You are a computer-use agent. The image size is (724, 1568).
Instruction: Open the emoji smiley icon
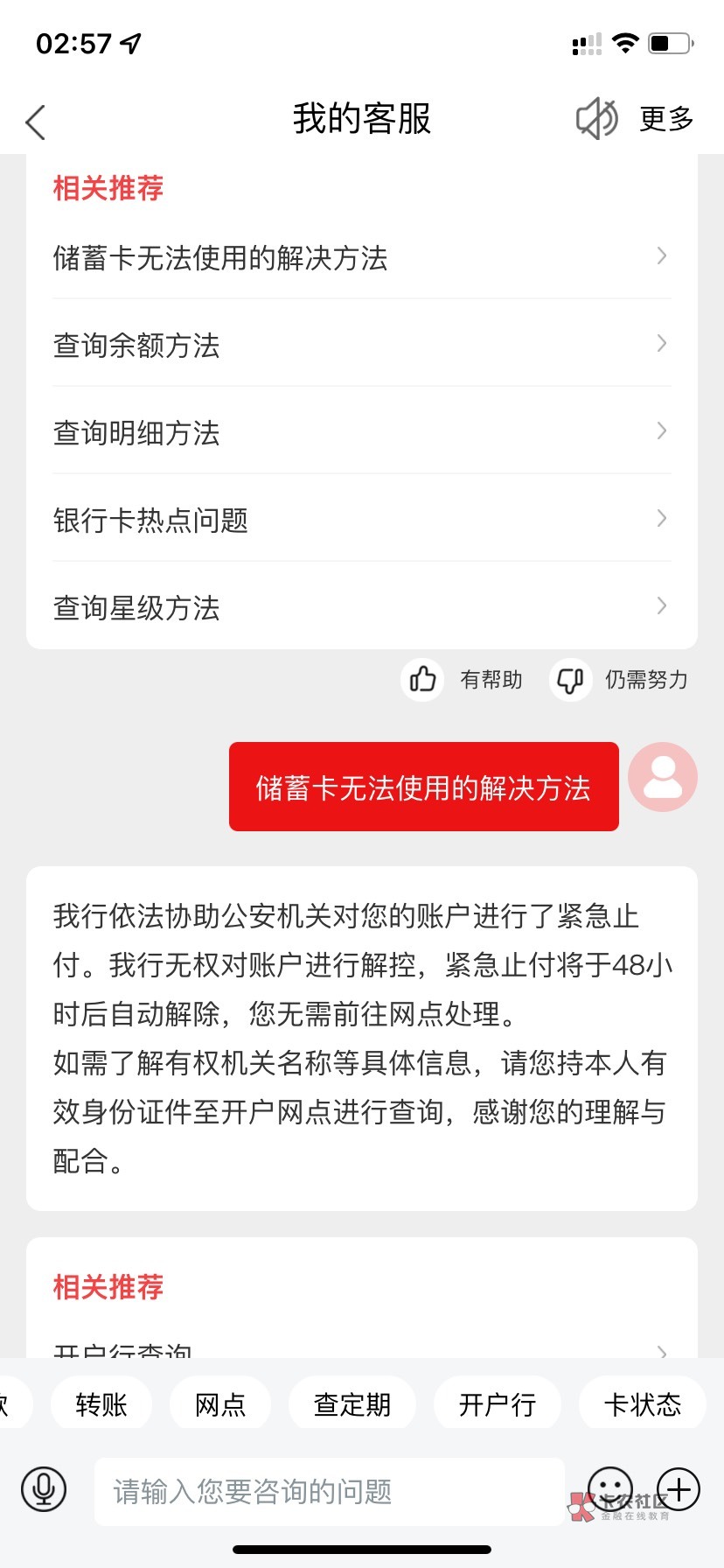[x=611, y=1488]
